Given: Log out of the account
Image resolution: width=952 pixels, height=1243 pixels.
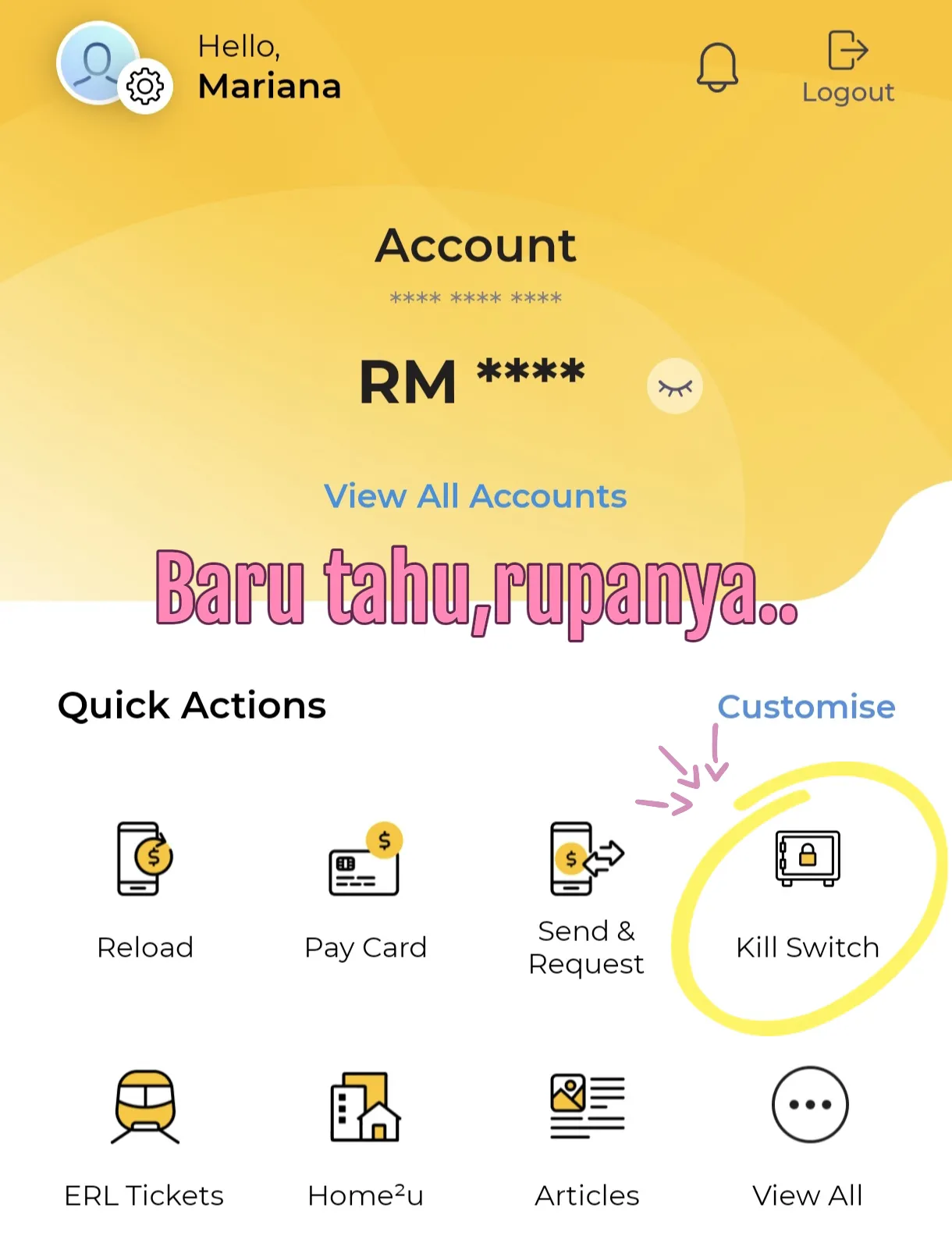Looking at the screenshot, I should pyautogui.click(x=847, y=69).
